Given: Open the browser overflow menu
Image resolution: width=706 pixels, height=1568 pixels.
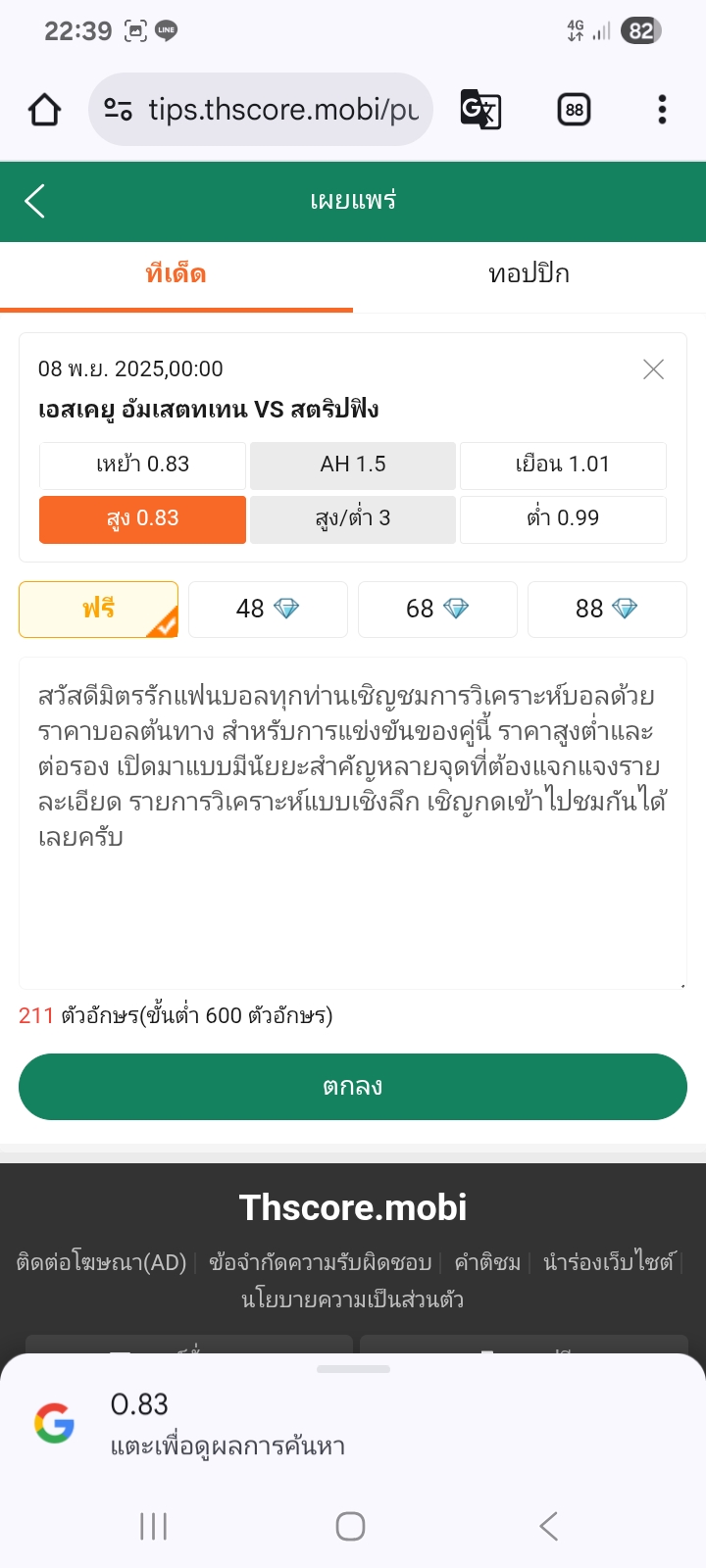Looking at the screenshot, I should click(662, 110).
